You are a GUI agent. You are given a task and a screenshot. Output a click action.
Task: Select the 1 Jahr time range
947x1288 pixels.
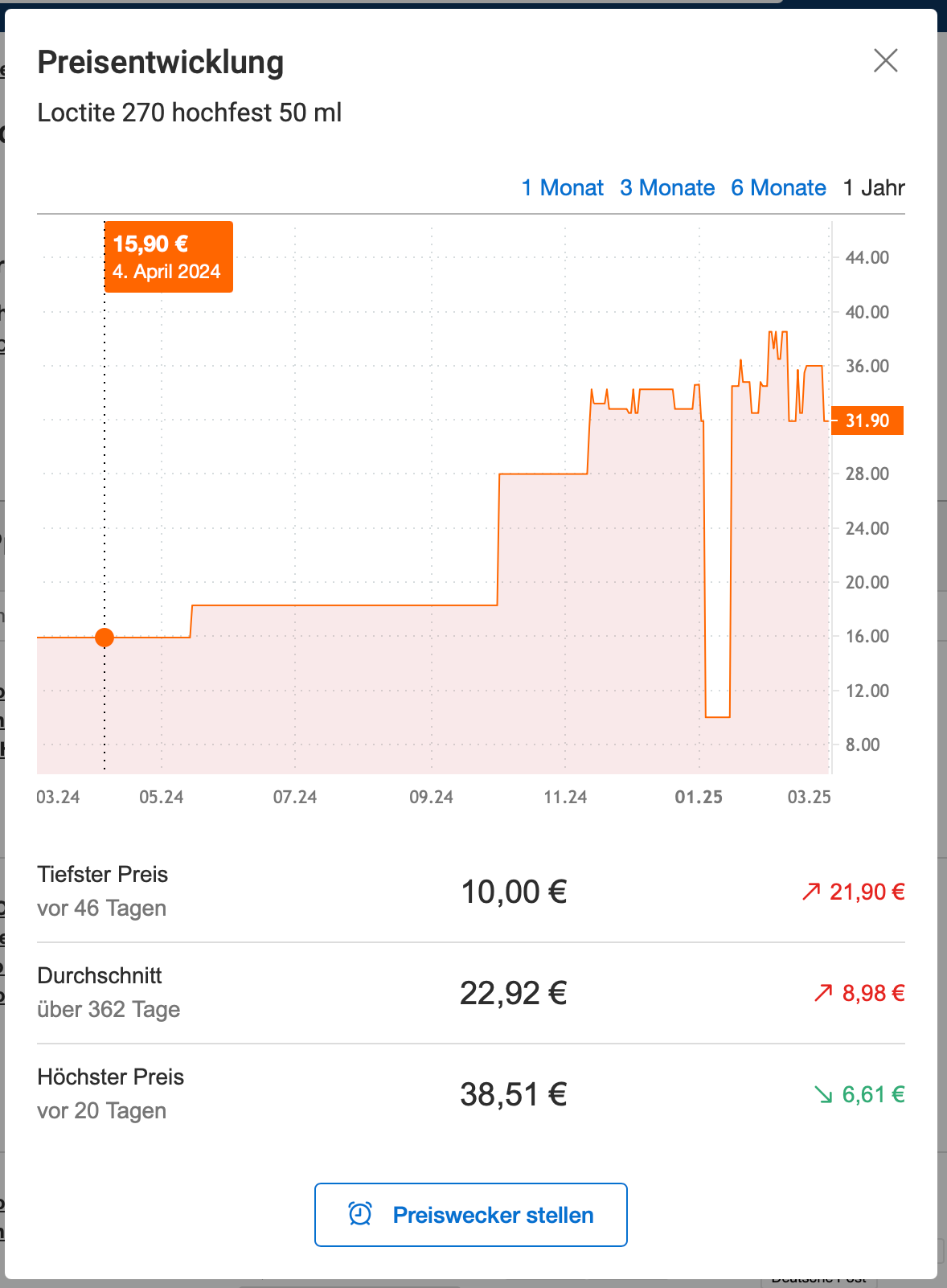click(874, 188)
